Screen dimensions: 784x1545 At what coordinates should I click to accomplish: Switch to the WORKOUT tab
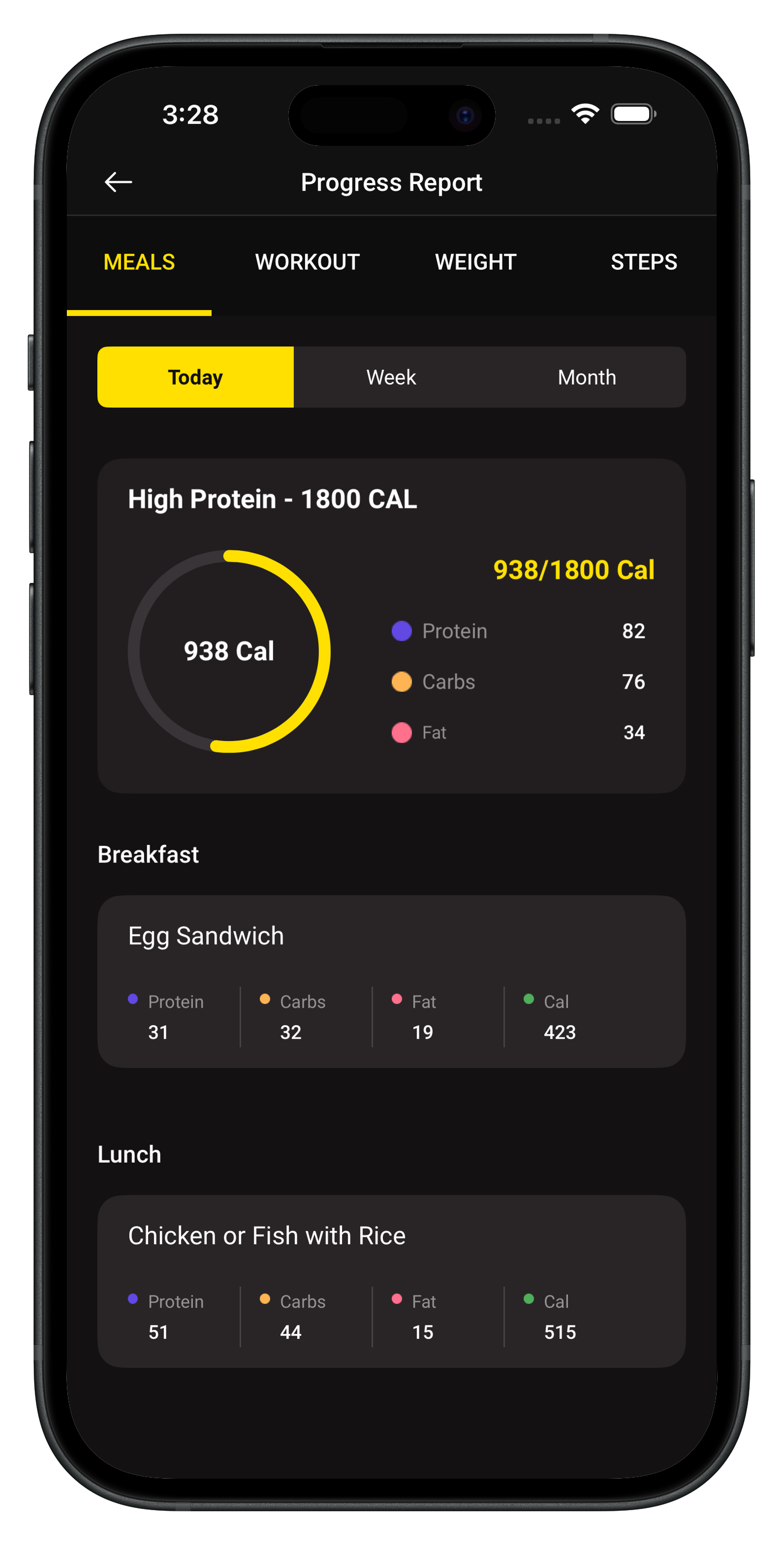pos(307,262)
